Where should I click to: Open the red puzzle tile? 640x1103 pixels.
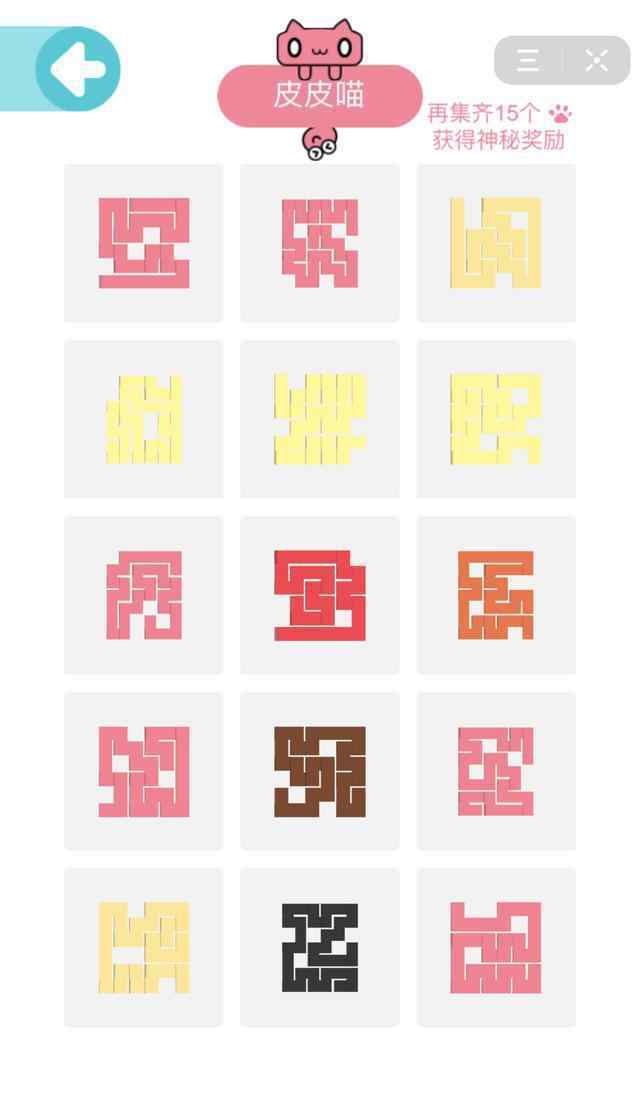[320, 595]
